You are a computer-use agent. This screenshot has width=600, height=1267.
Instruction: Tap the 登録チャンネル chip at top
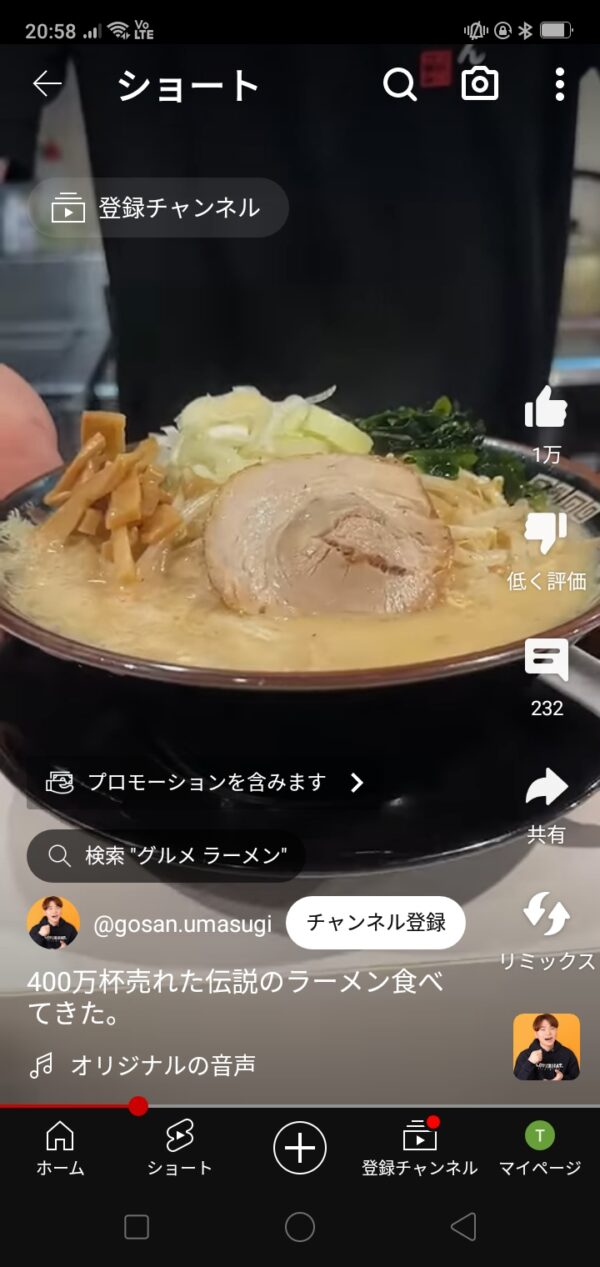click(159, 208)
